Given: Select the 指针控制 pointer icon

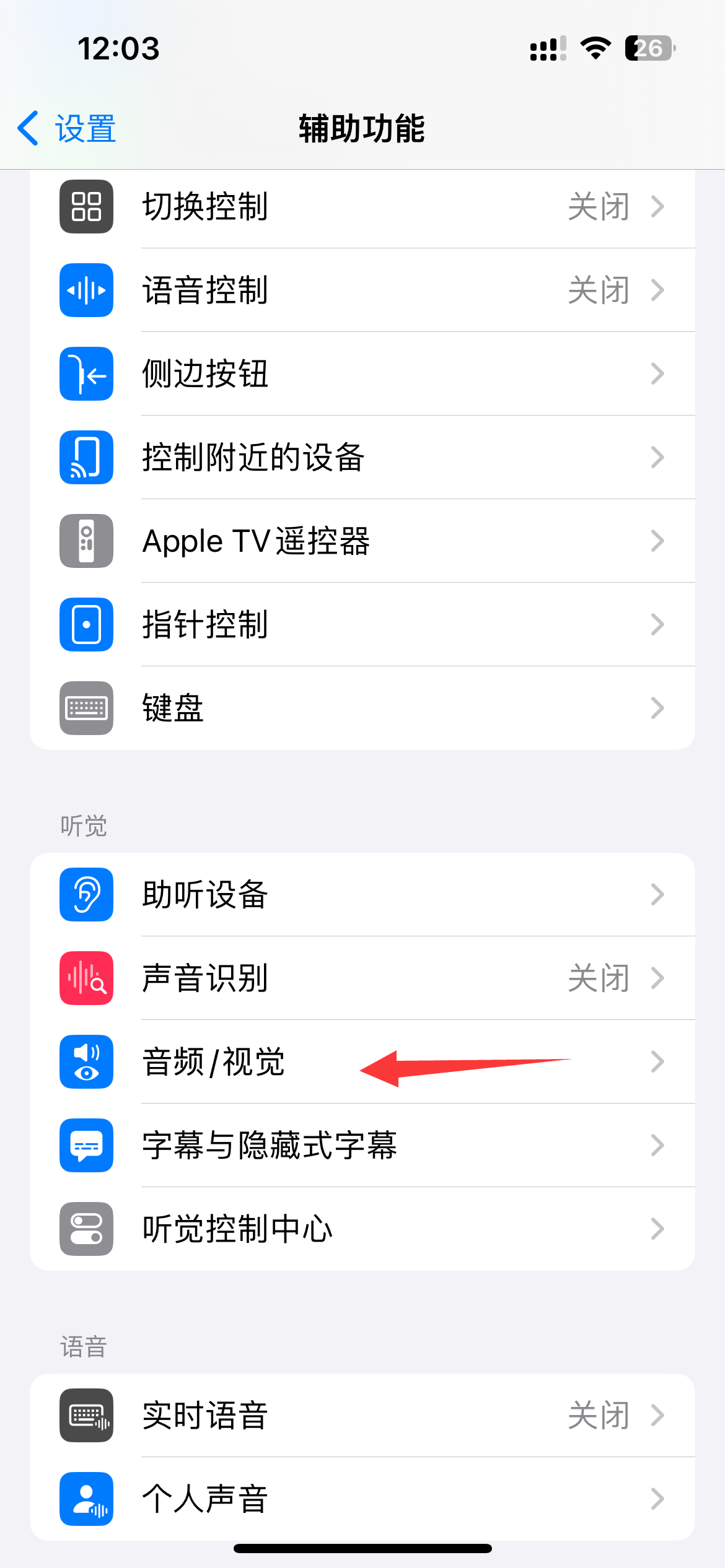Looking at the screenshot, I should click(86, 625).
